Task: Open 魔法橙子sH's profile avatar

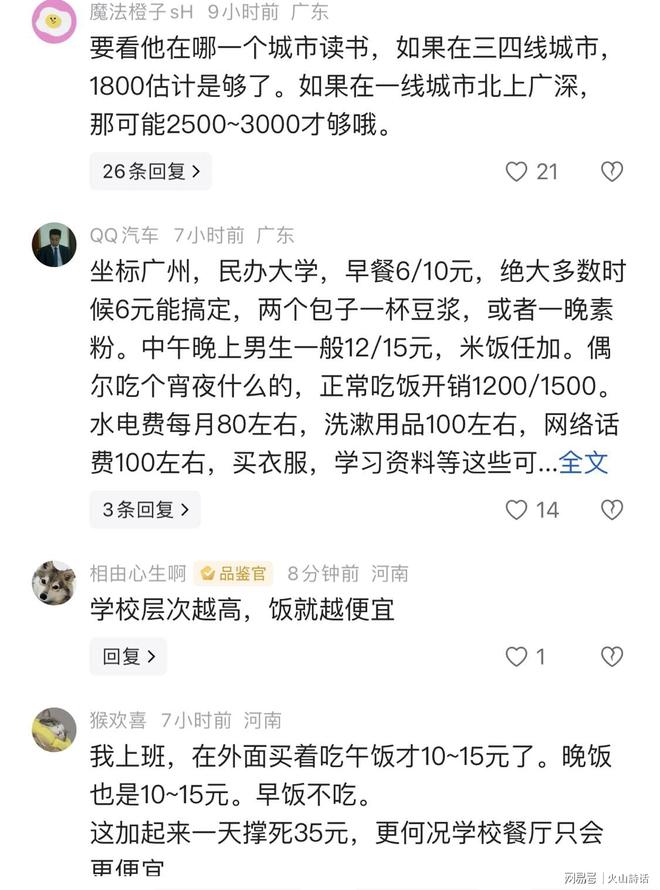Action: pos(54,20)
